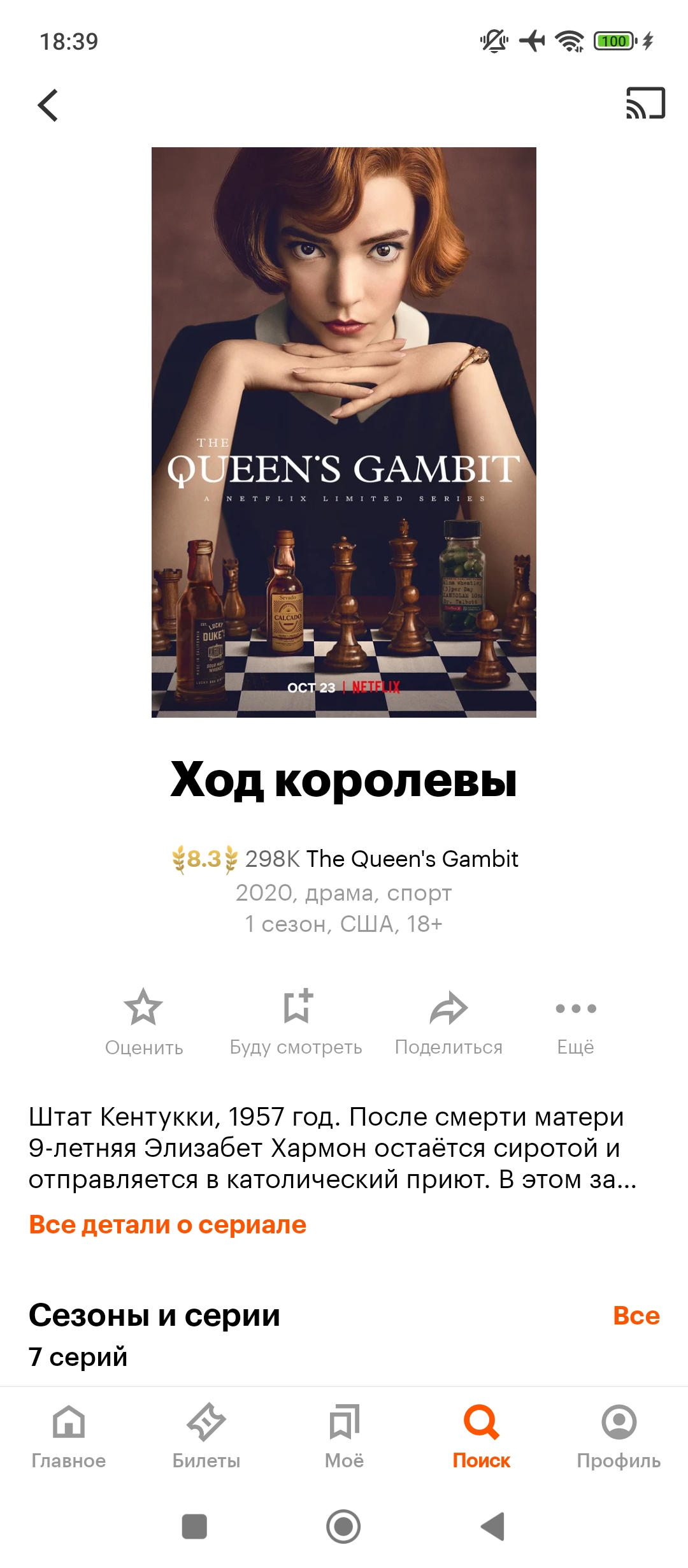
Task: Share the series via Поделиться
Action: point(448,1020)
